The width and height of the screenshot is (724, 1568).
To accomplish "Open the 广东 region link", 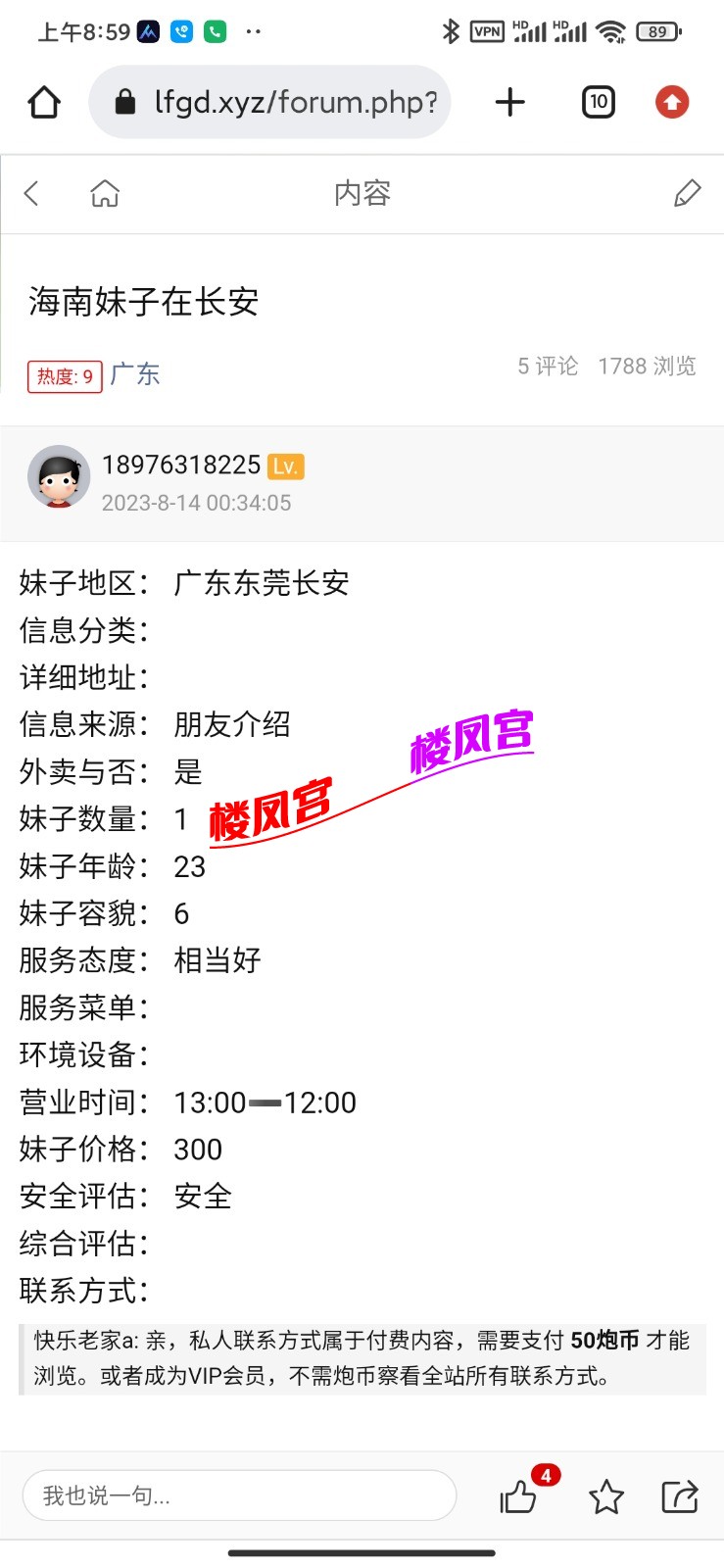I will [136, 374].
